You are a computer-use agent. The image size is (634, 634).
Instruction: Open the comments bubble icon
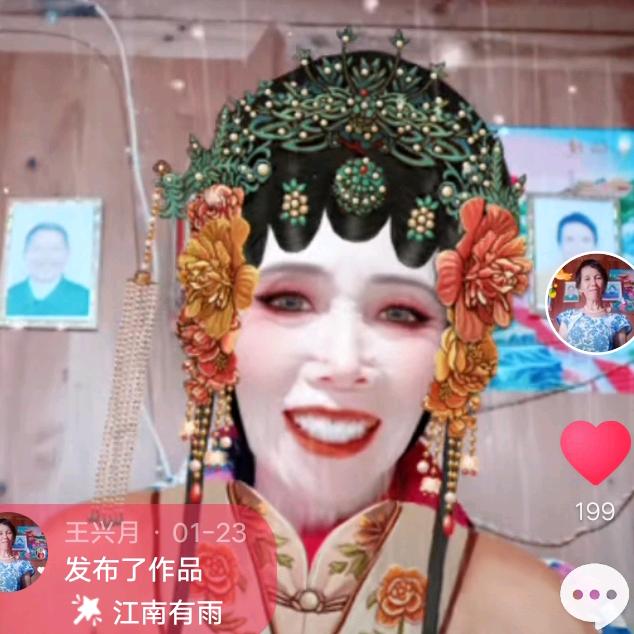pos(595,594)
